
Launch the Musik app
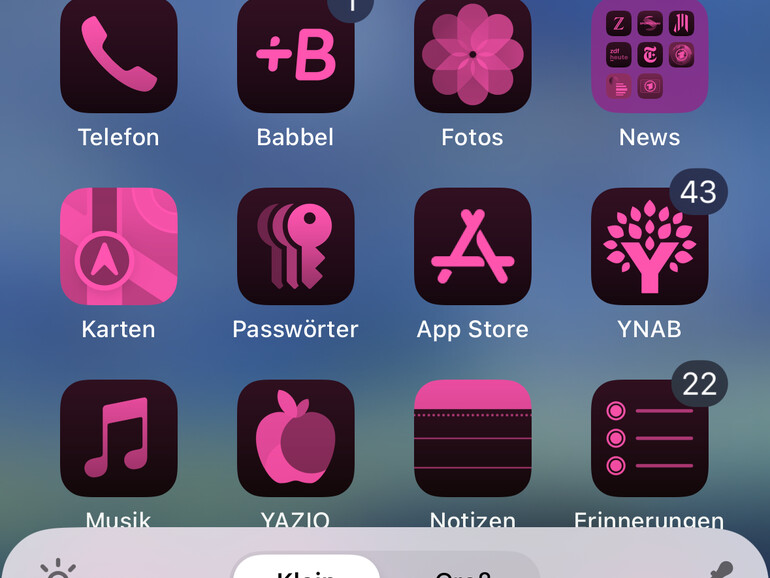pos(118,438)
